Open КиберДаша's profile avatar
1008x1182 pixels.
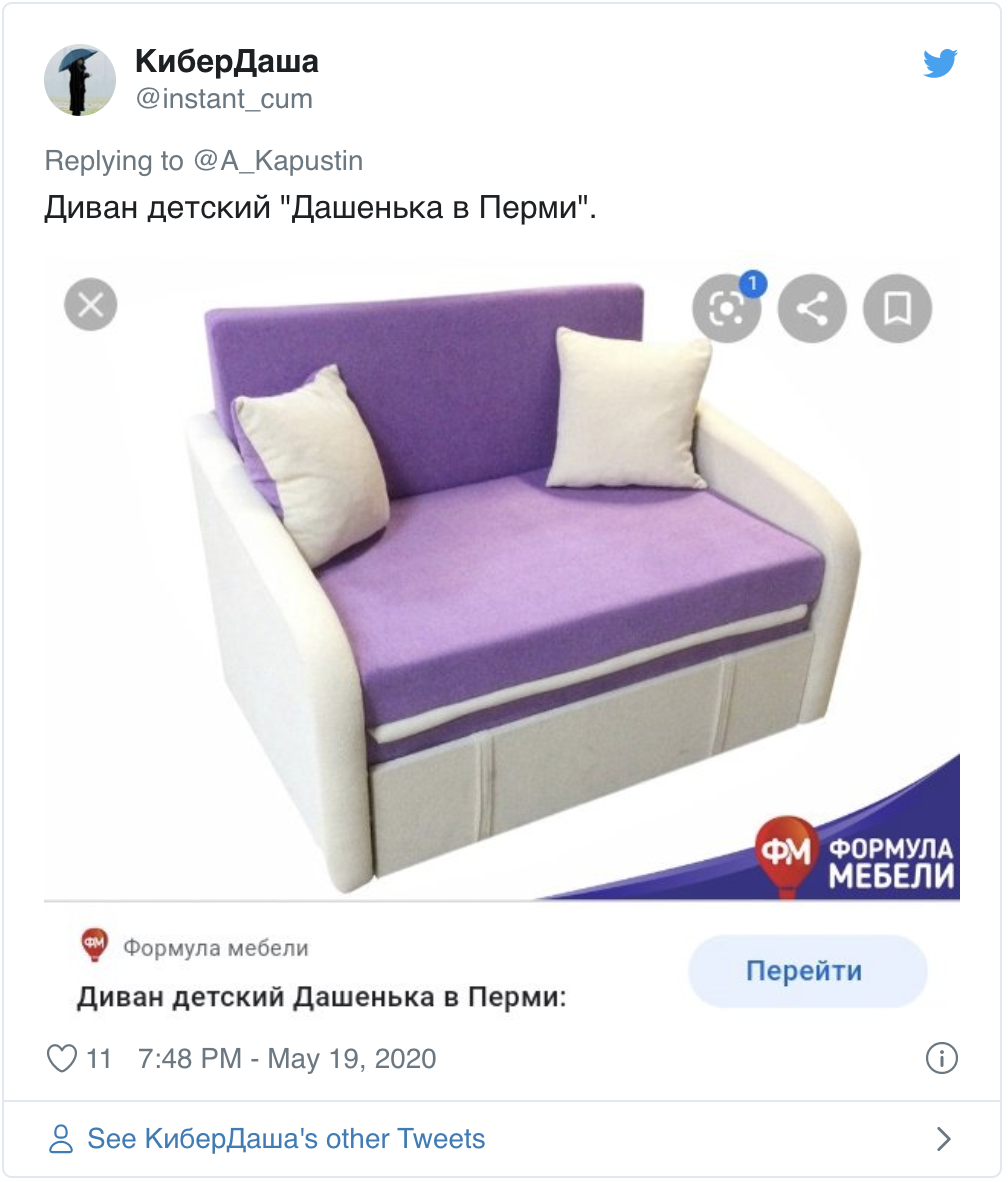point(80,80)
